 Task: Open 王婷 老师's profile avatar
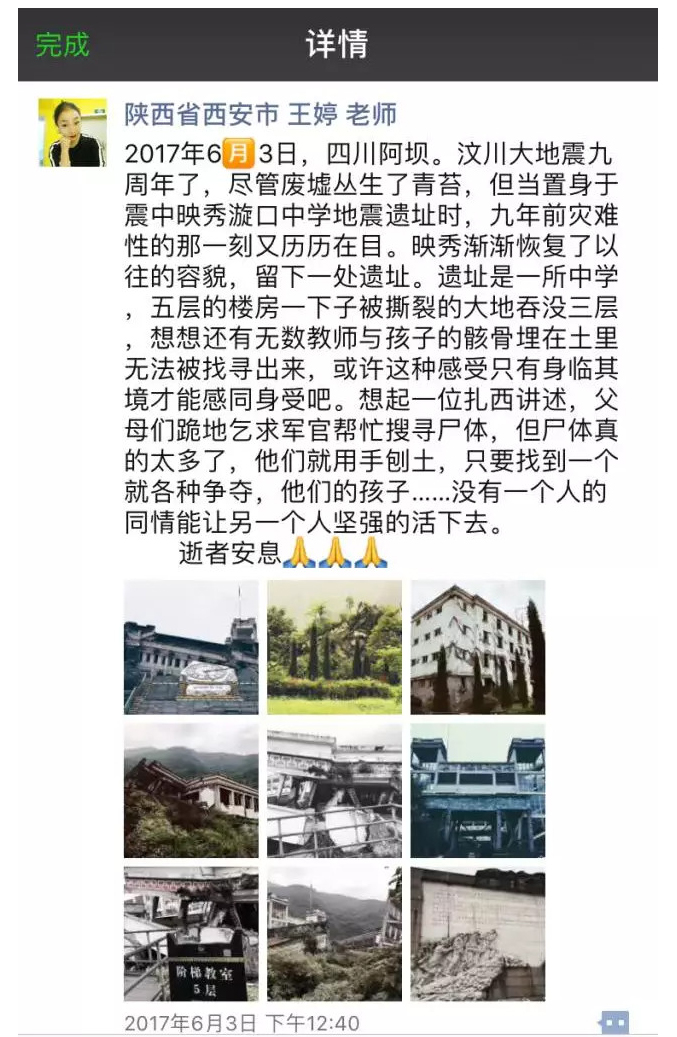72,132
